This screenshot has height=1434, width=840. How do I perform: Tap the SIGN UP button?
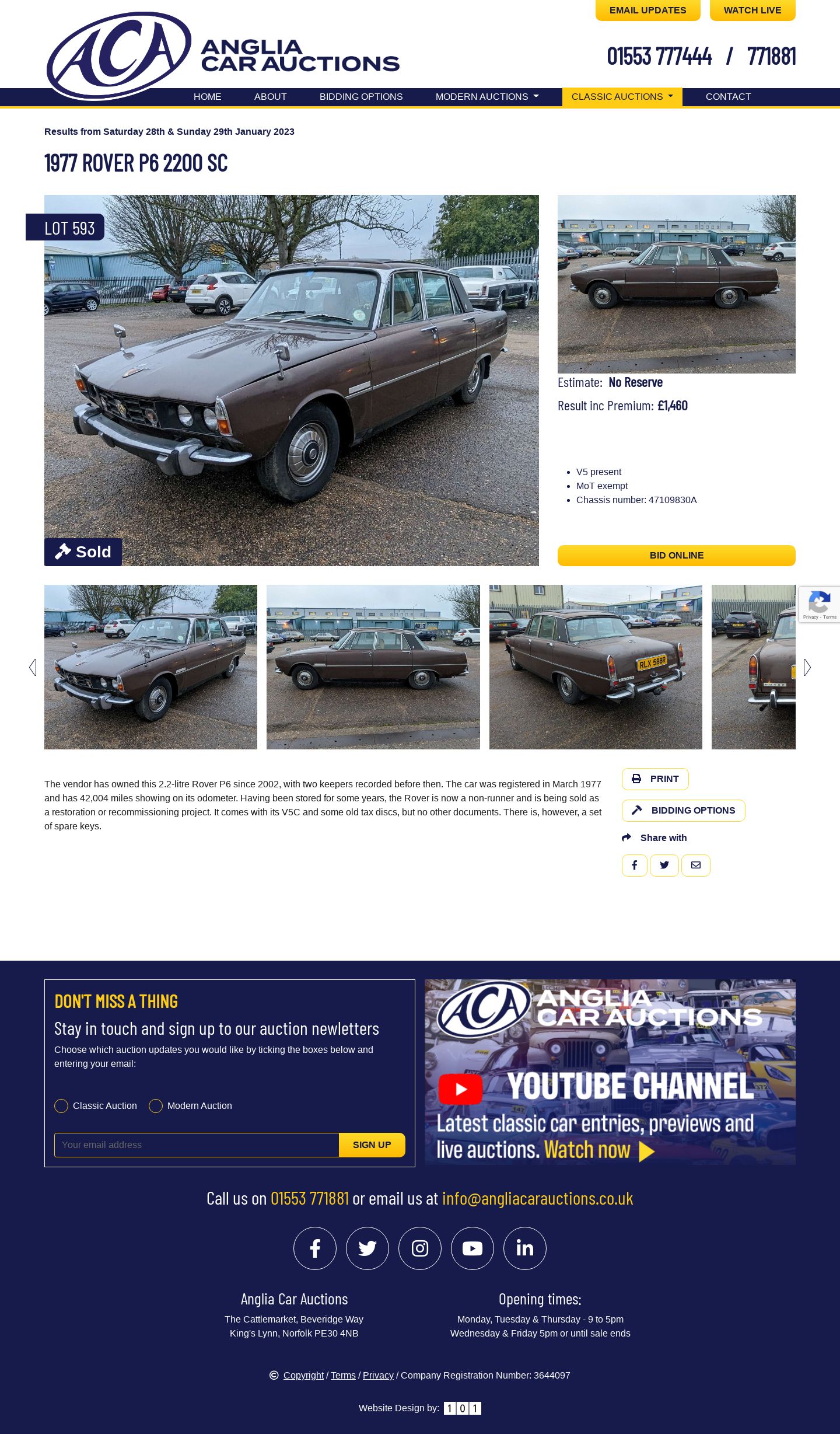[372, 1145]
